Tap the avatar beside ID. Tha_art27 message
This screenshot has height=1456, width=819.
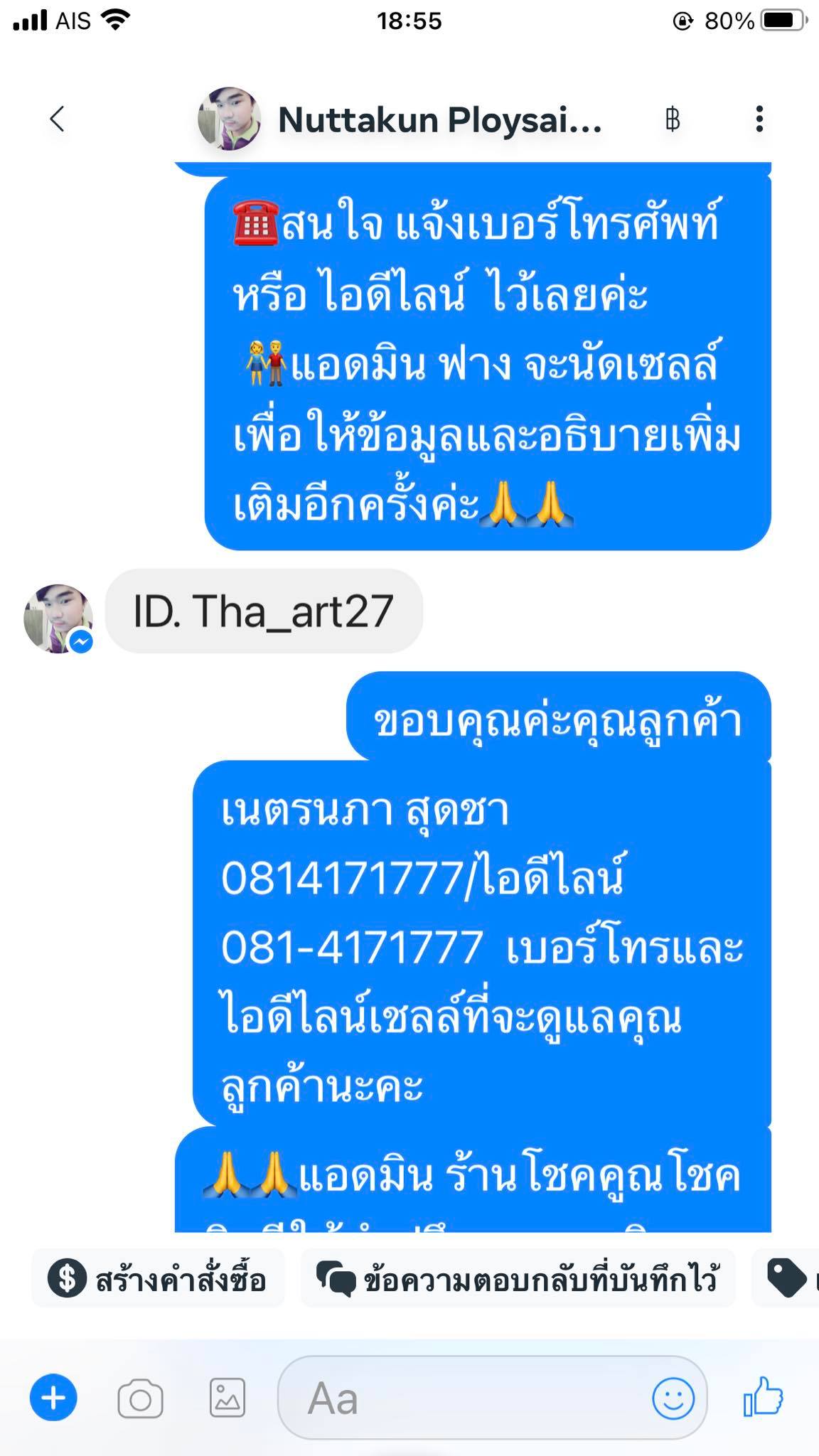point(58,619)
